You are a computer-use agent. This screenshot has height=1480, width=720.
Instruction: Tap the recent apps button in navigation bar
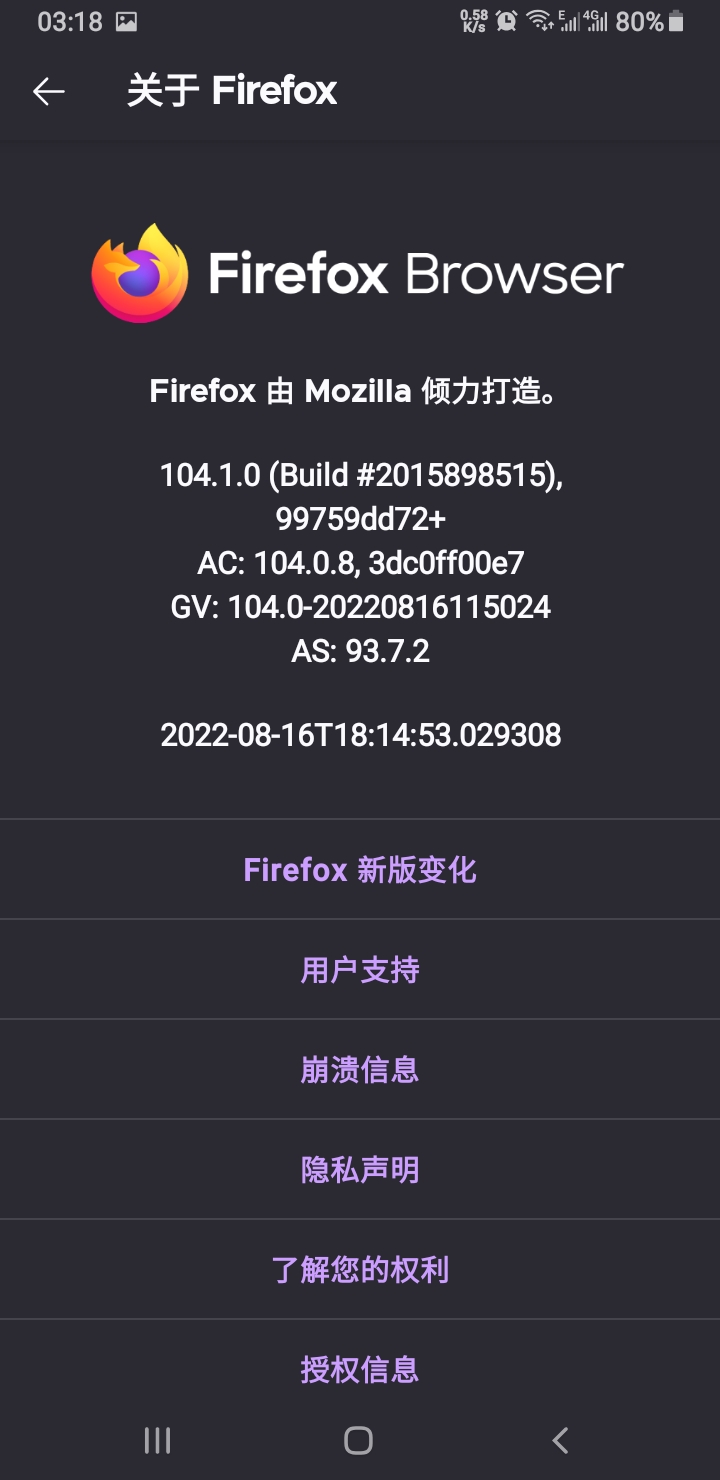[x=157, y=1441]
